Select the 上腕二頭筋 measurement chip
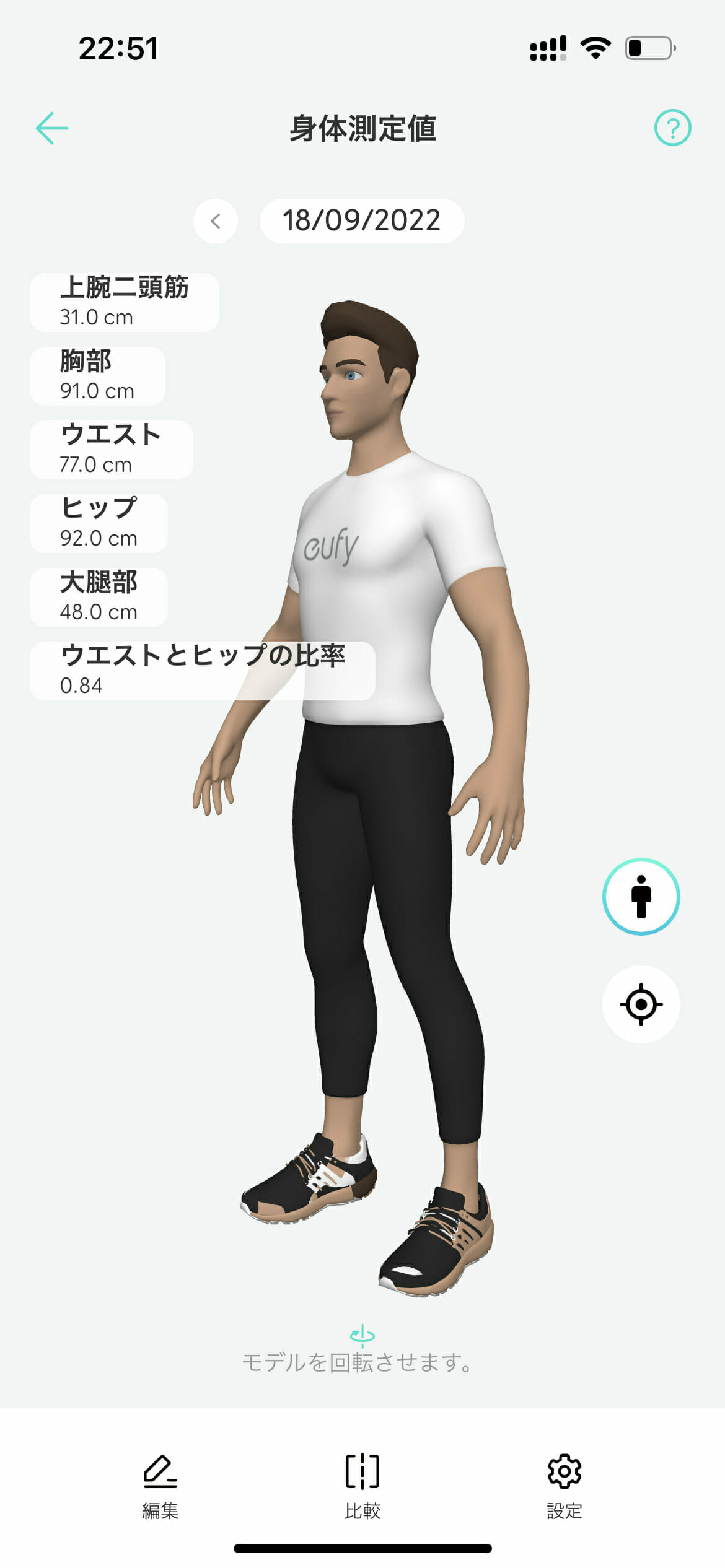 124,302
